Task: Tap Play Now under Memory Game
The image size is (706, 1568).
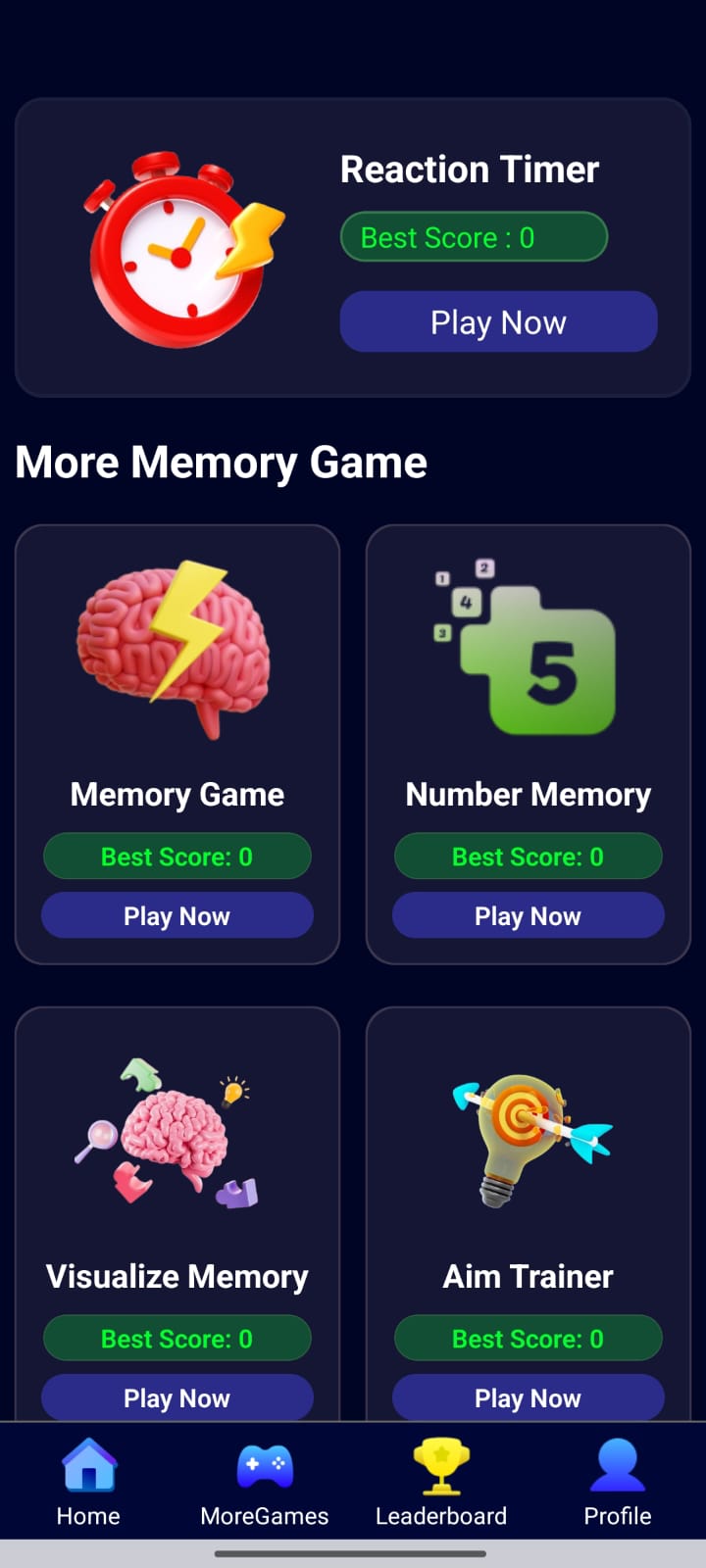Action: coord(177,915)
